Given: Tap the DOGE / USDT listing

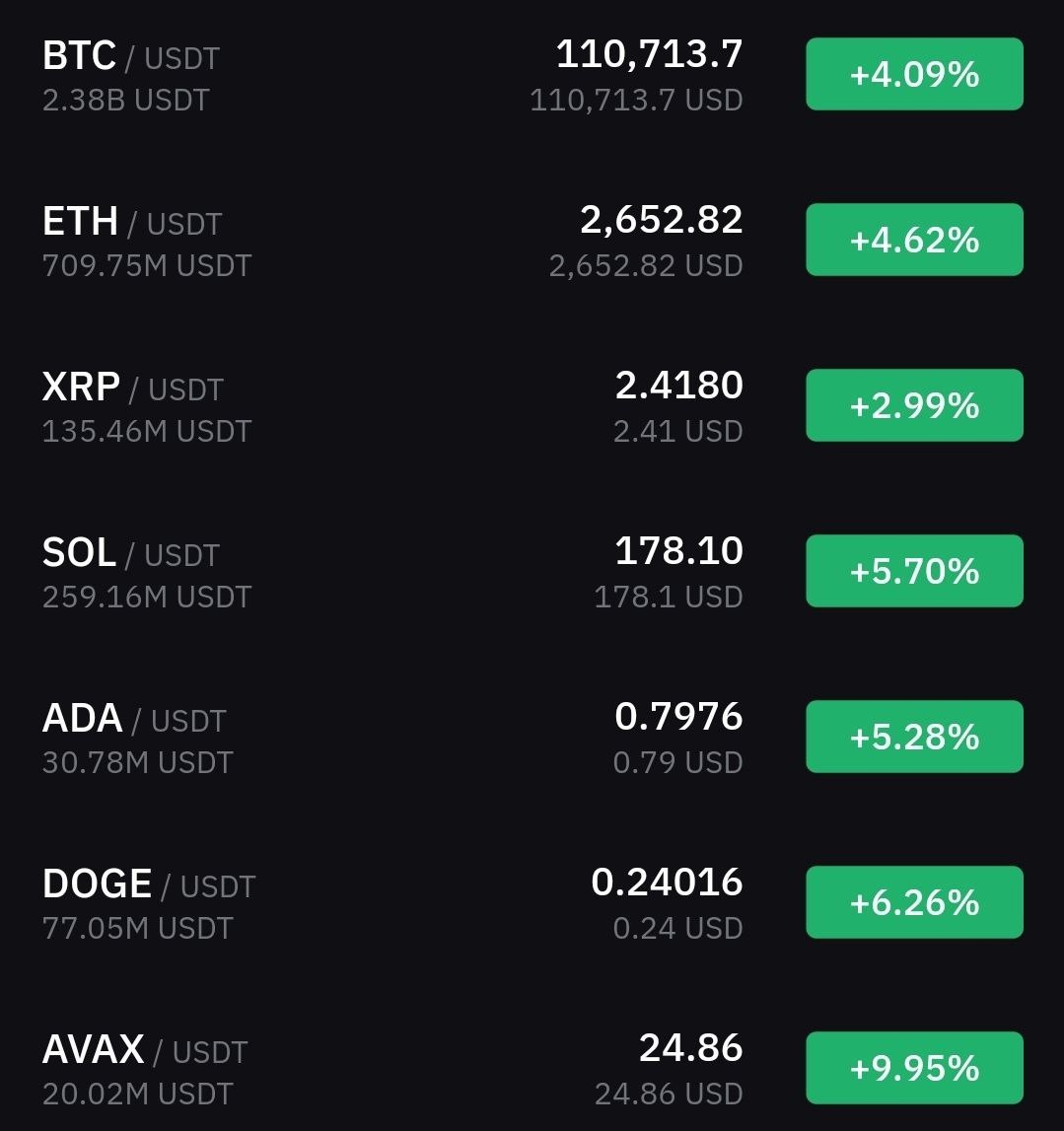Looking at the screenshot, I should [149, 885].
